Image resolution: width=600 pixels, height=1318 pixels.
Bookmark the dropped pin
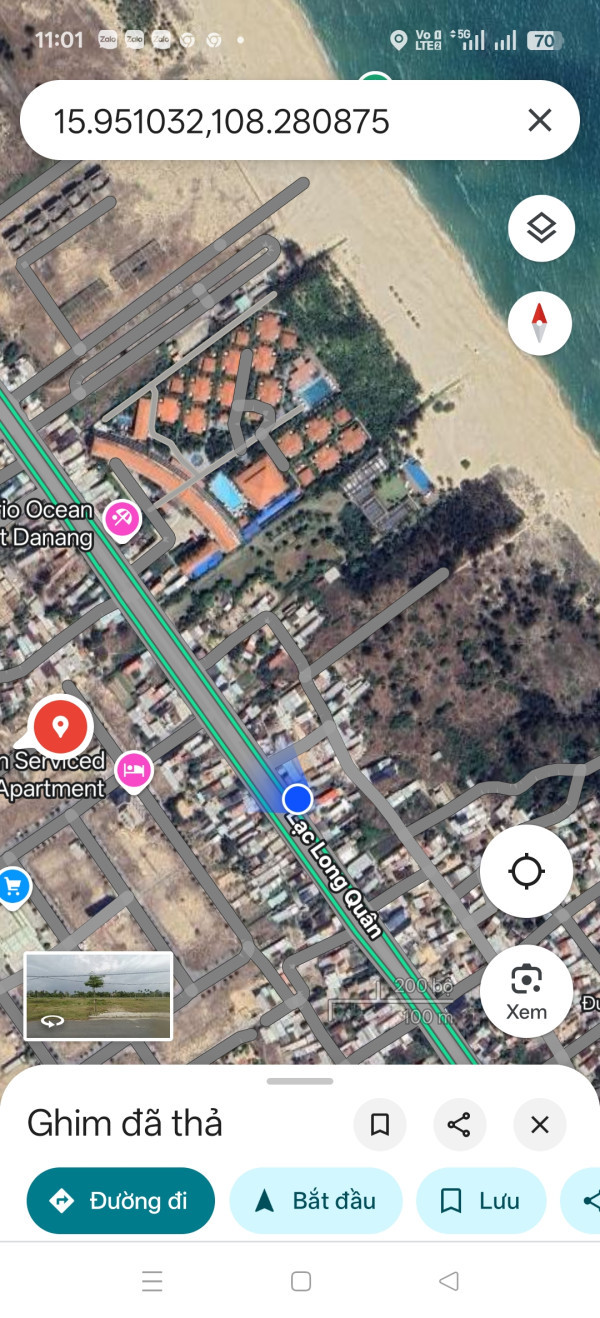pos(380,1125)
